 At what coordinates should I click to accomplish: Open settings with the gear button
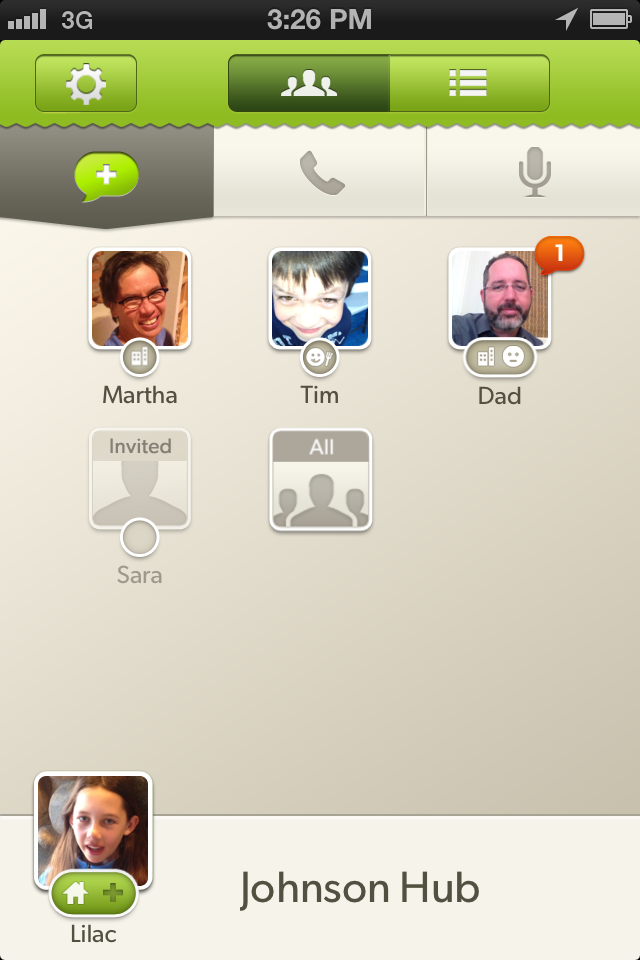tap(86, 84)
